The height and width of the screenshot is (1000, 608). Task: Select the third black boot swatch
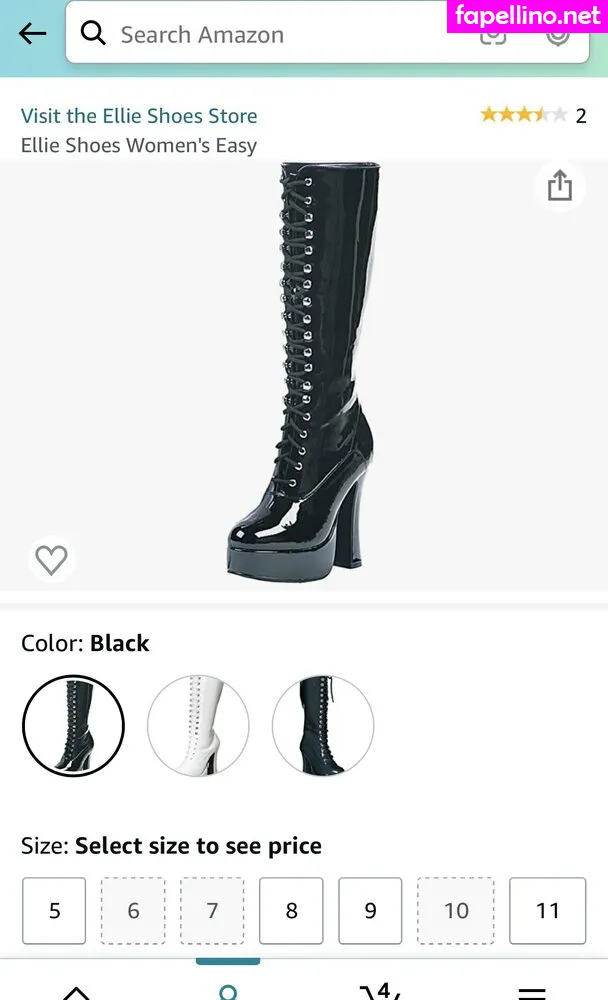[323, 726]
